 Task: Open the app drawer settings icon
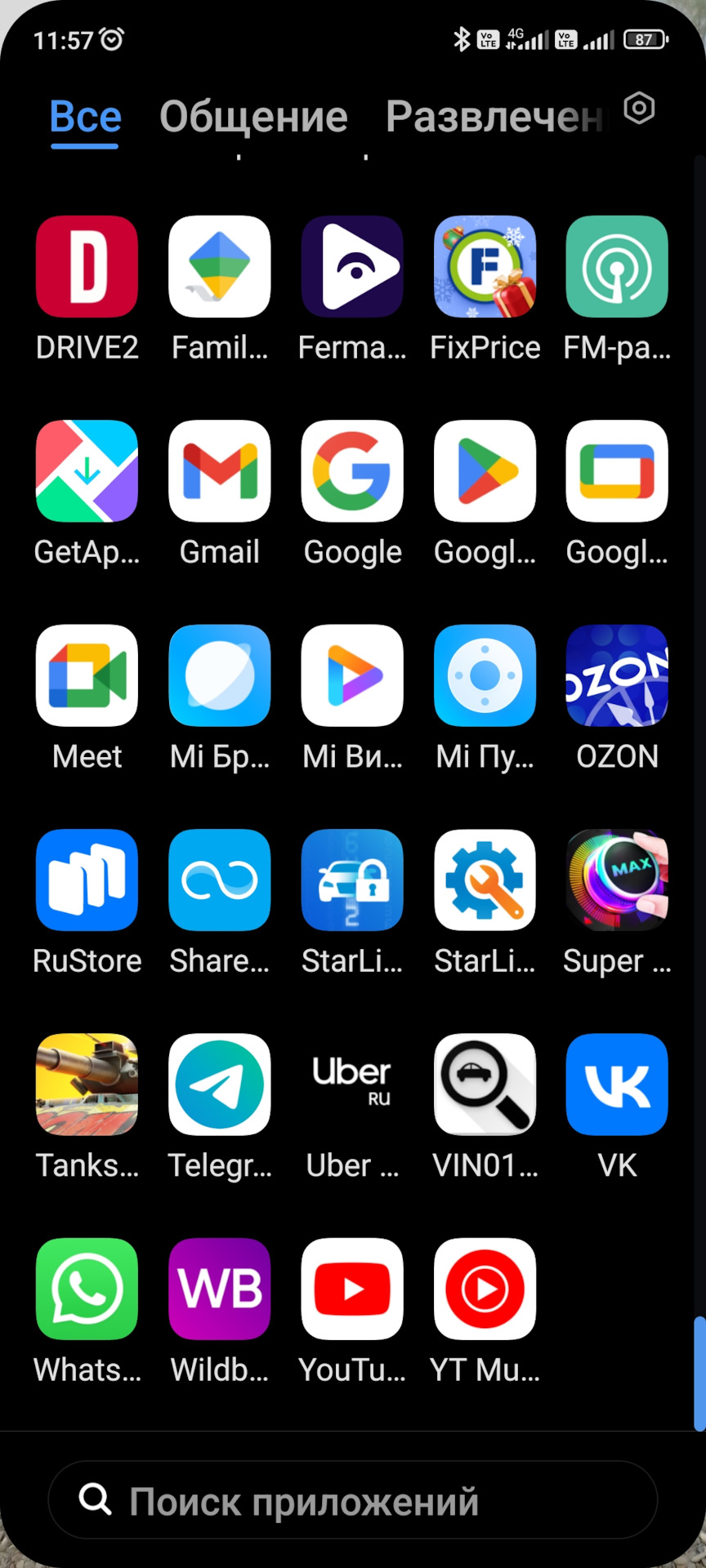pyautogui.click(x=639, y=109)
